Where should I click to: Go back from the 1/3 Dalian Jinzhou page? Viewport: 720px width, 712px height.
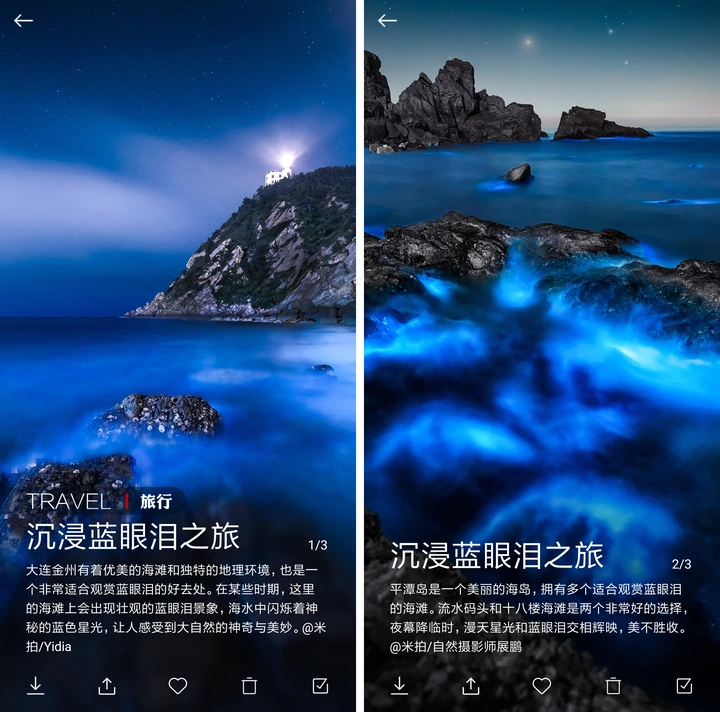pyautogui.click(x=23, y=20)
